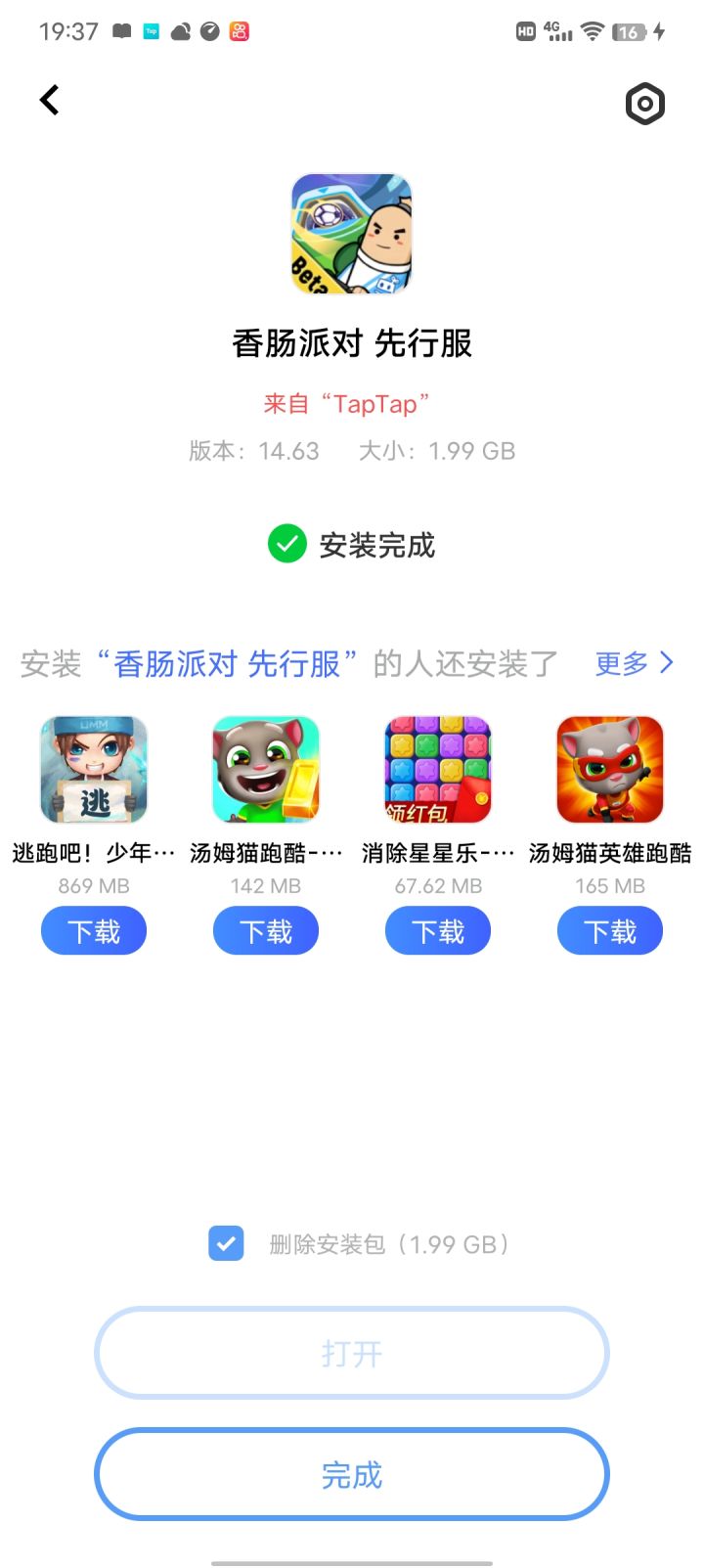Open the 来自"TapTap" source link
The height and width of the screenshot is (1568, 704).
click(x=351, y=404)
